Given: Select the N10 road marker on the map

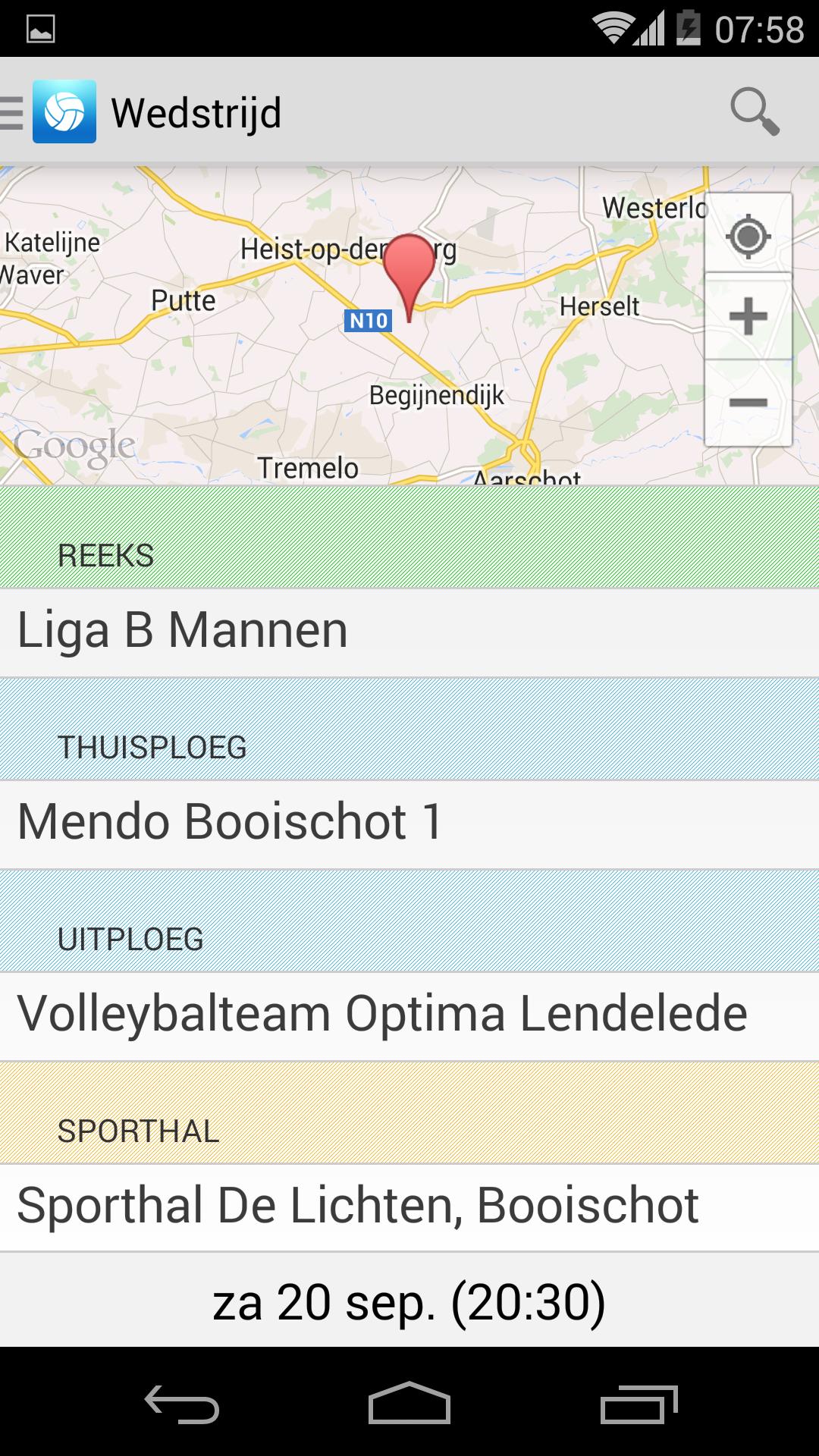Looking at the screenshot, I should [369, 320].
